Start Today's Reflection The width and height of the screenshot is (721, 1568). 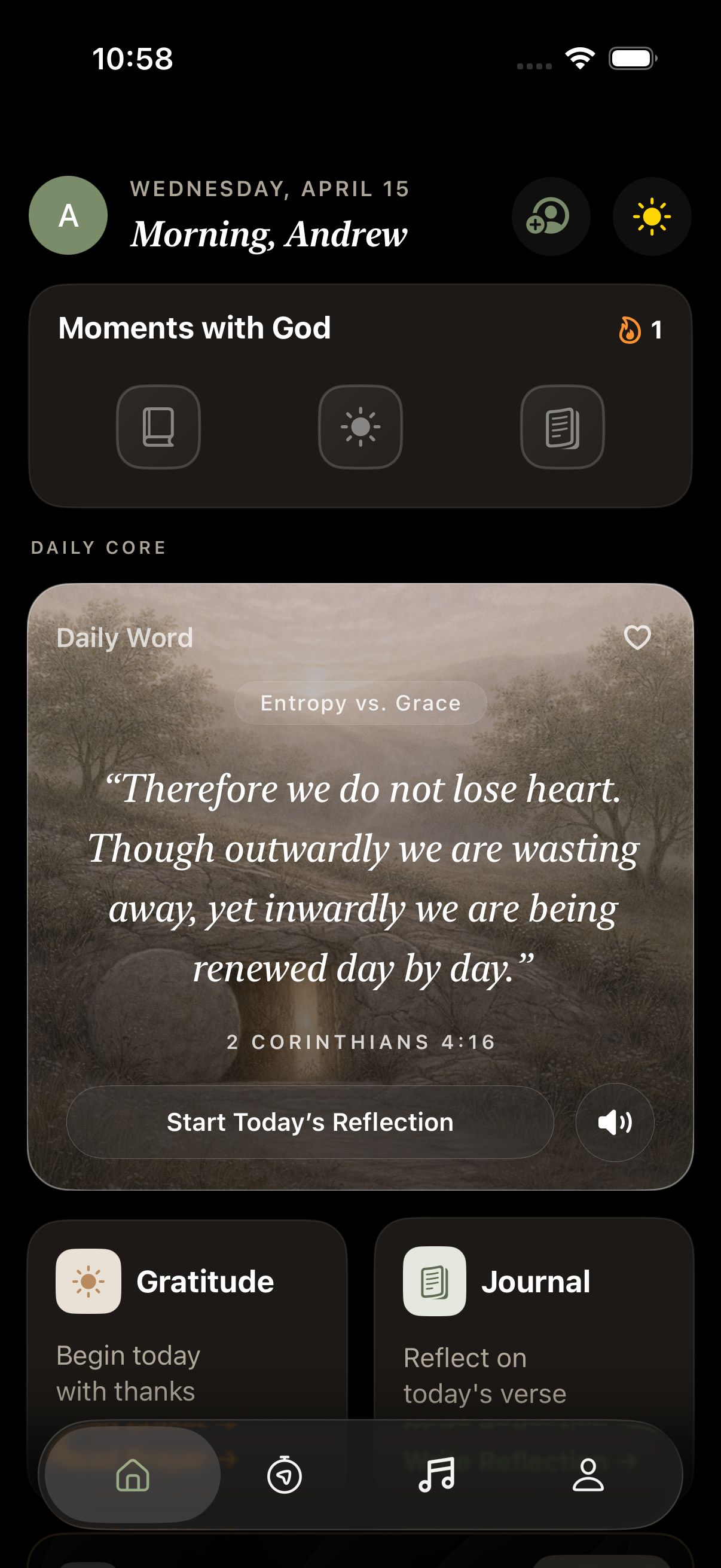tap(310, 1122)
